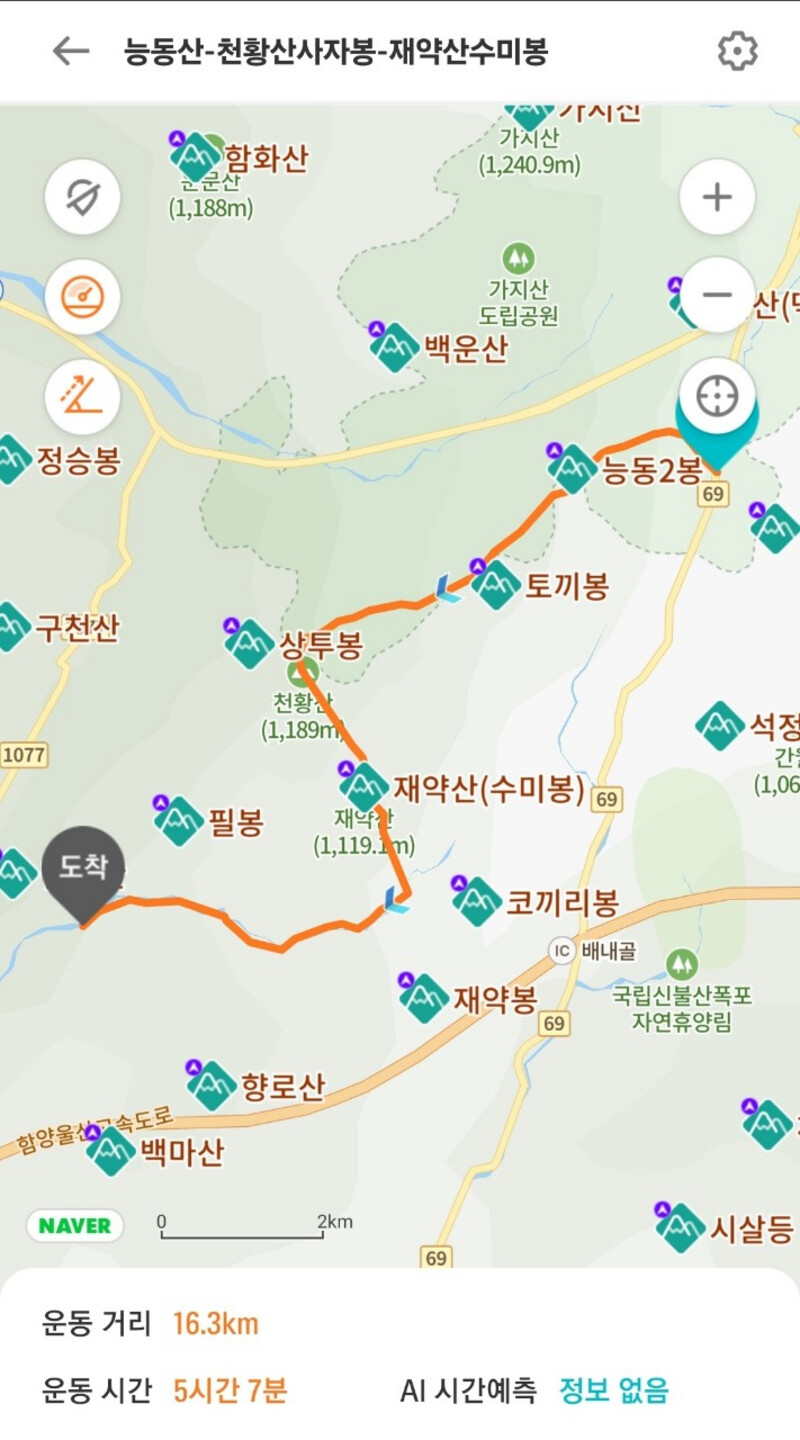Go back using the arrow icon
This screenshot has height=1440, width=800.
(x=70, y=51)
